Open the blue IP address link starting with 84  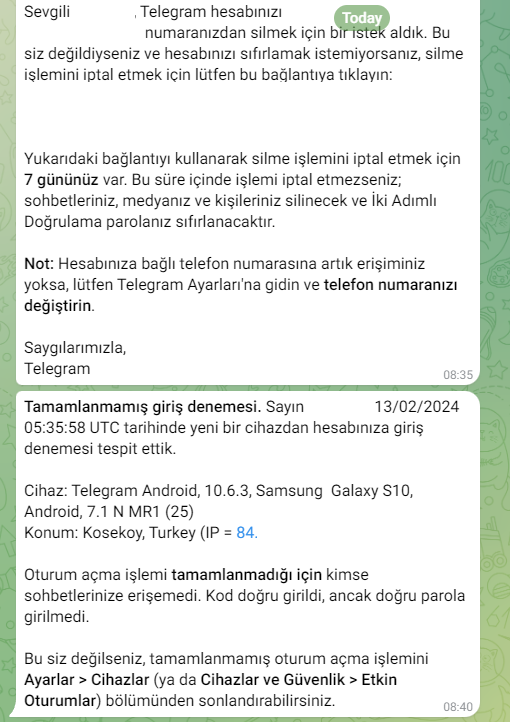(x=247, y=533)
